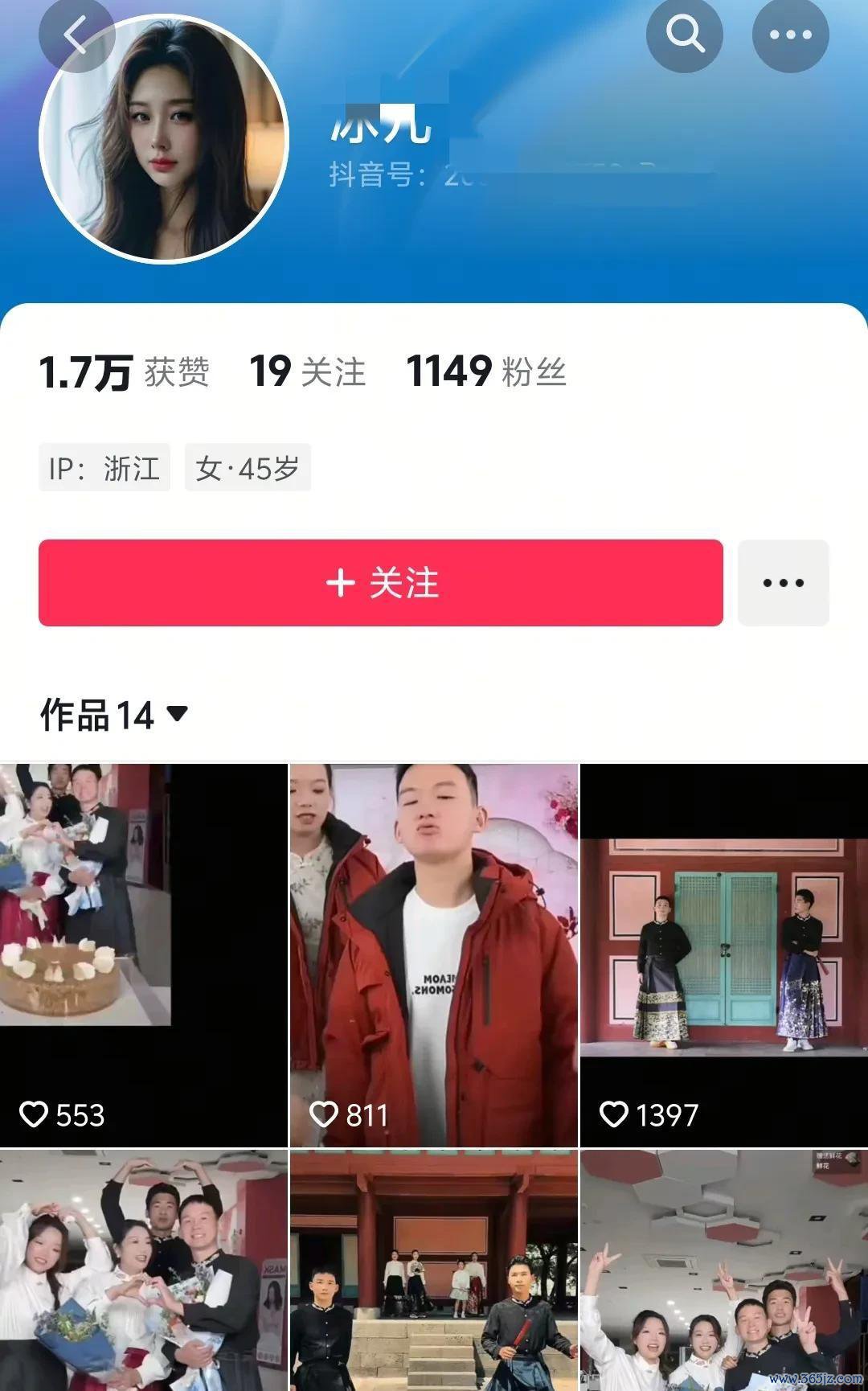Follow this user with the red 关注 button

(381, 583)
